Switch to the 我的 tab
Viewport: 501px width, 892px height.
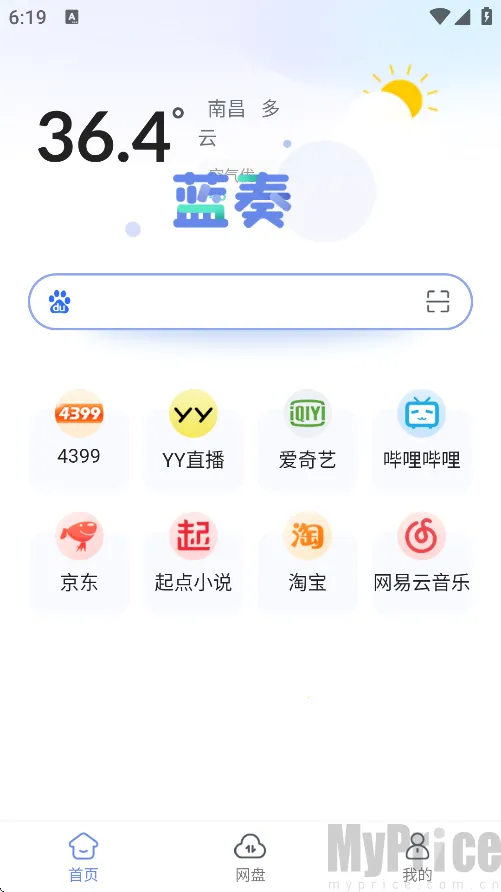(x=417, y=857)
